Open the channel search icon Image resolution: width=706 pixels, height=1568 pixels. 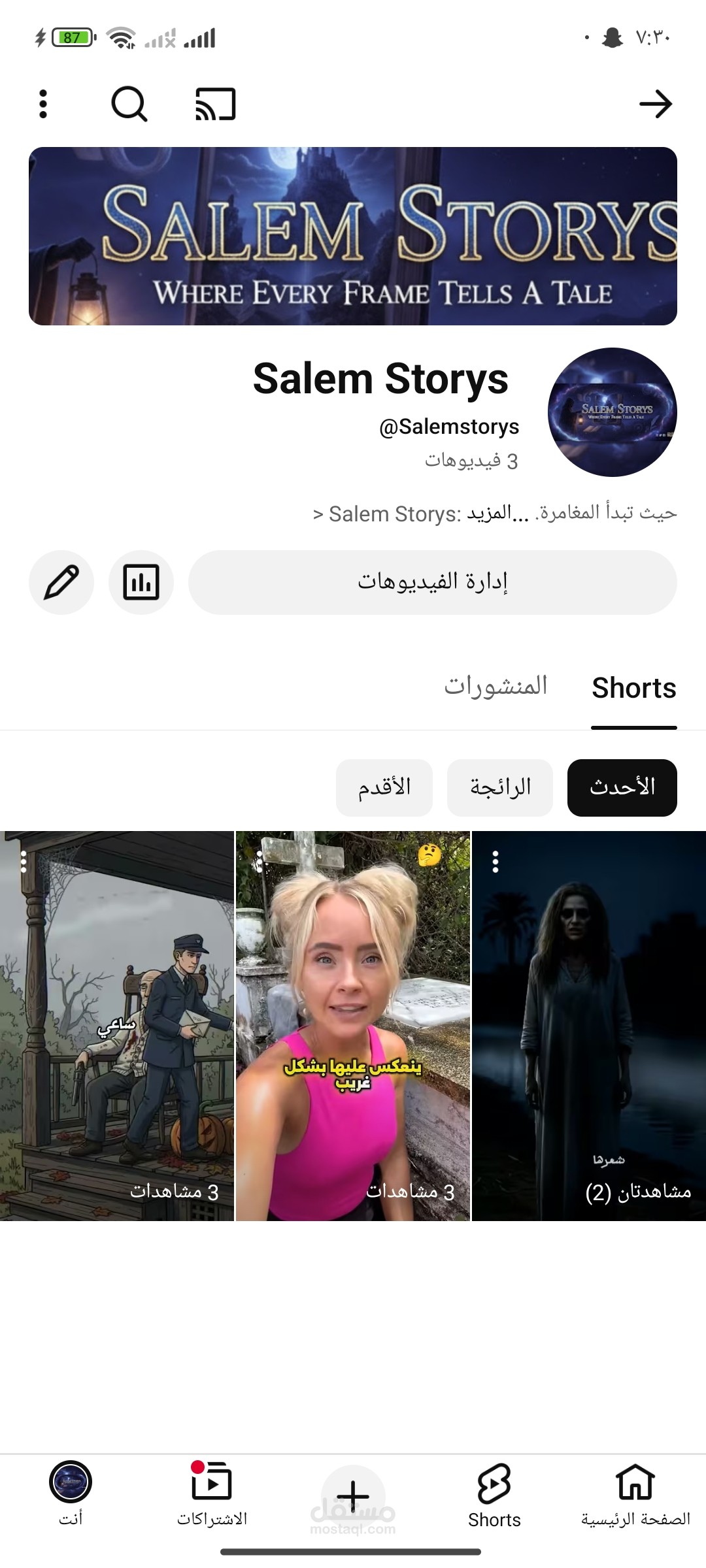tap(129, 104)
